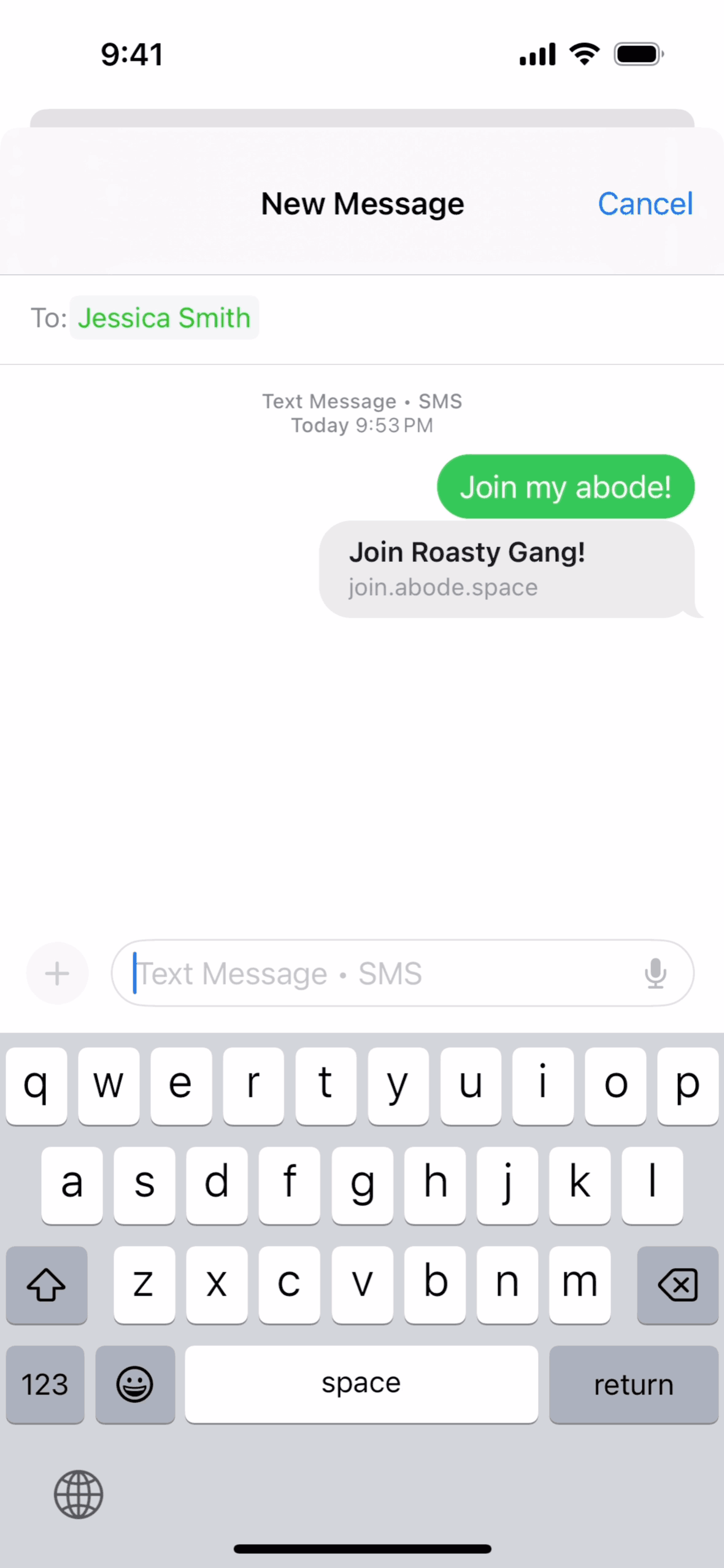This screenshot has width=724, height=1568.
Task: Hit the backspace key
Action: 677,1285
